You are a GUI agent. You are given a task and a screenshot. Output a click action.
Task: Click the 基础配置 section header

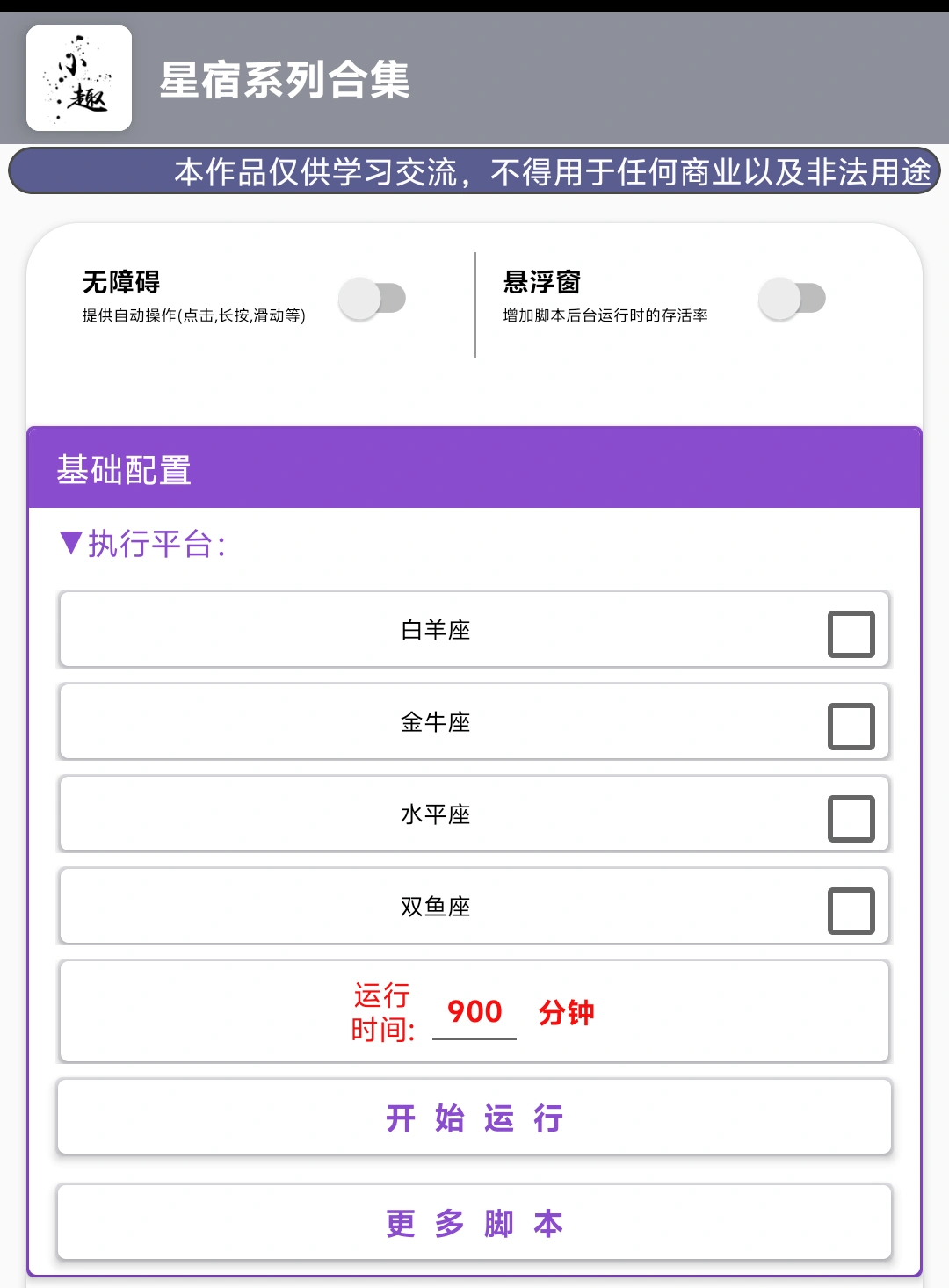[x=123, y=471]
